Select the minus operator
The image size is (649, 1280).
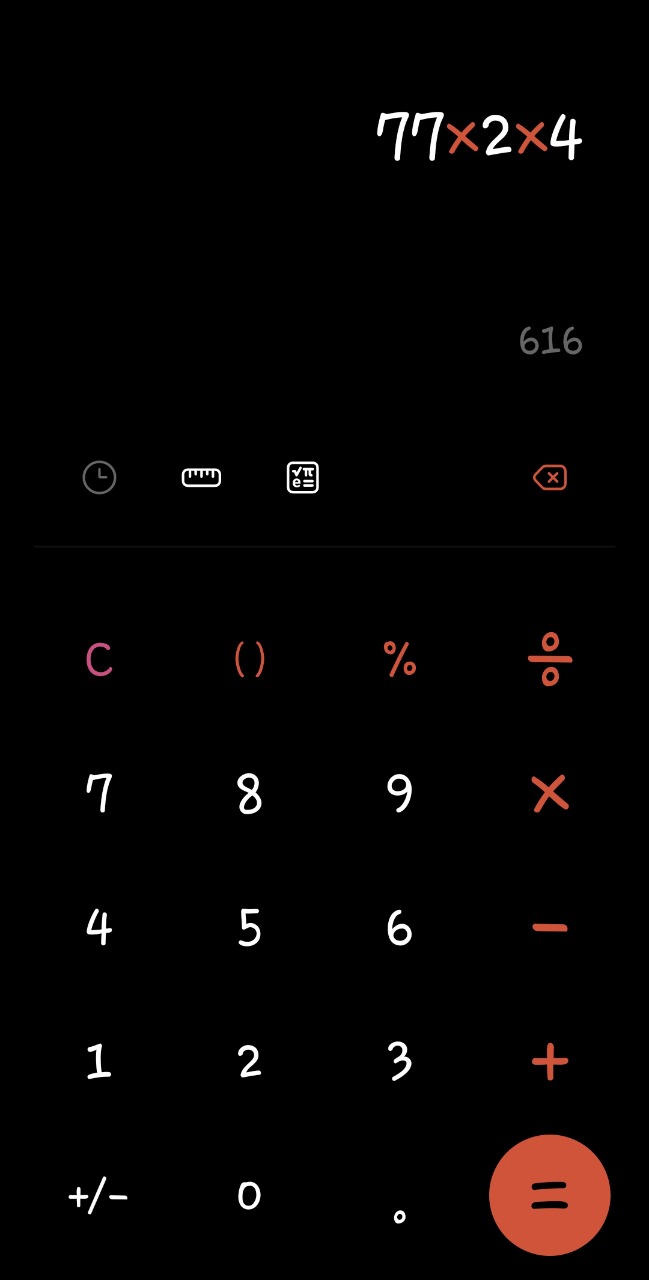[x=549, y=928]
